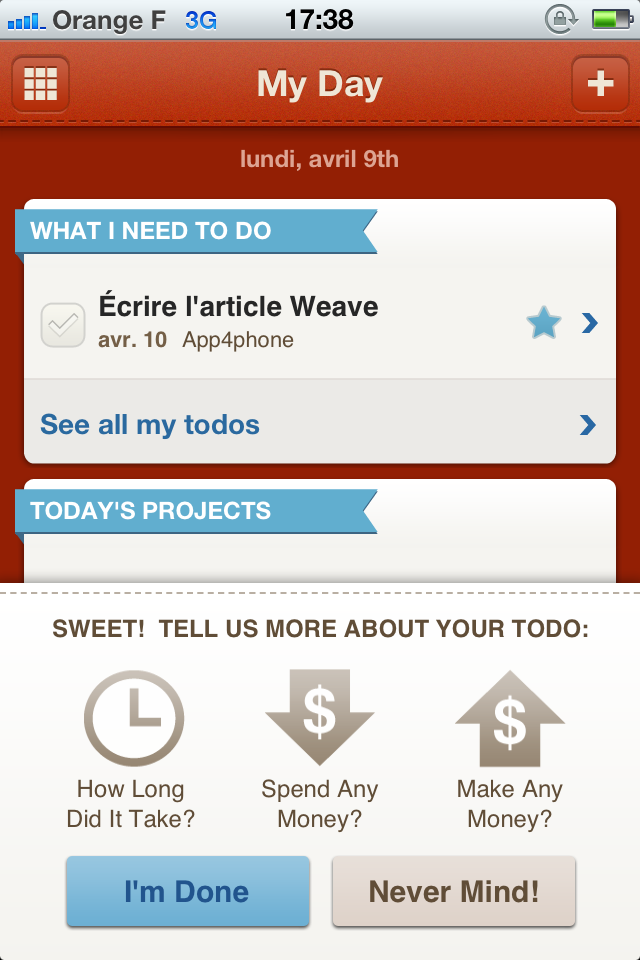
Task: Toggle star on Écrire l'article Weave
Action: [x=543, y=323]
